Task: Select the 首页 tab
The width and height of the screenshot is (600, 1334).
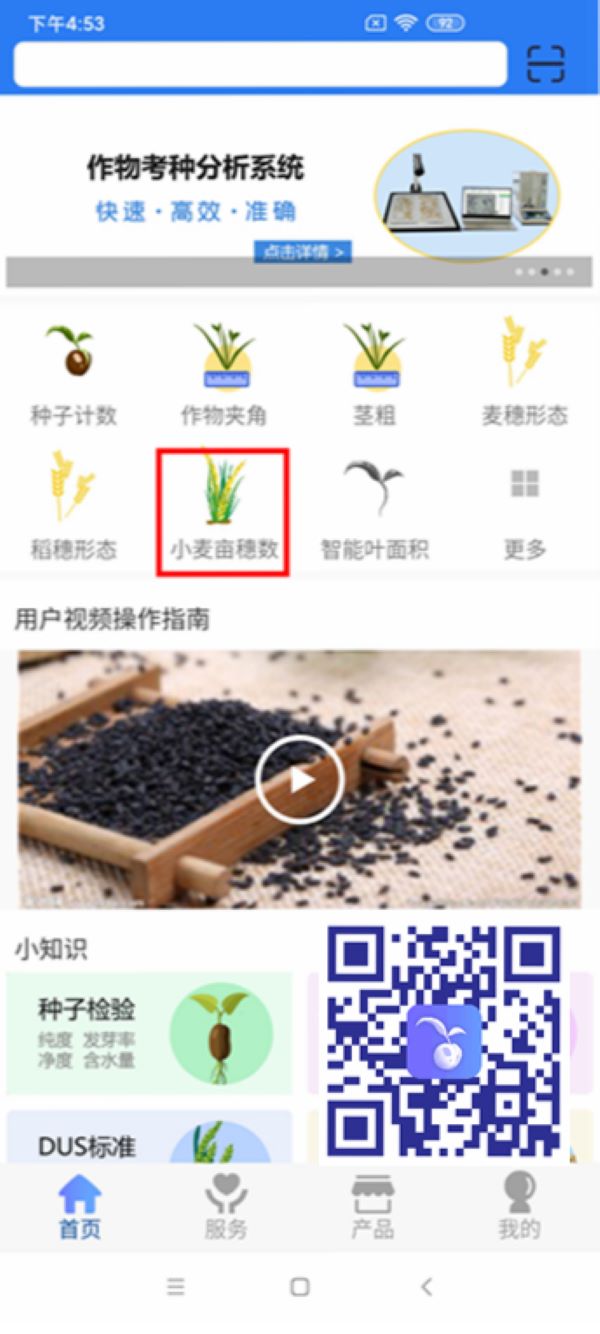Action: (x=80, y=1207)
